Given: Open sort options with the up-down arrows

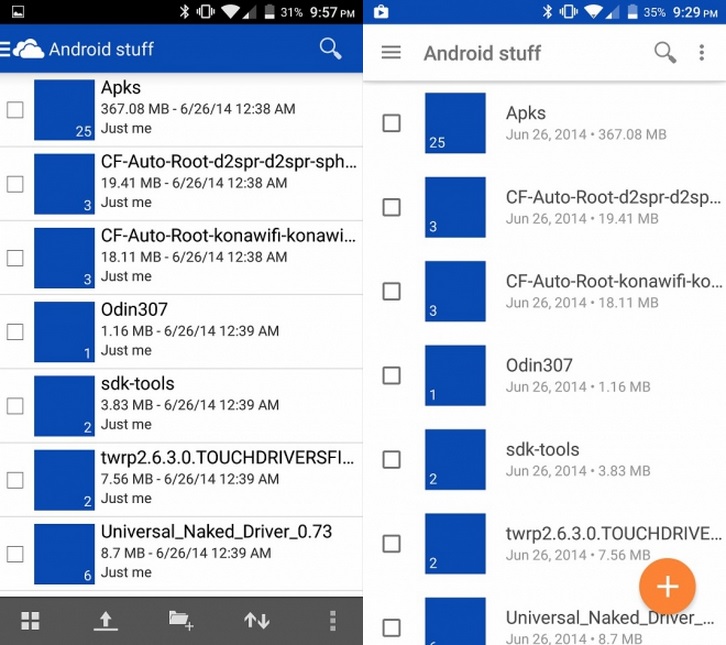Looking at the screenshot, I should tap(257, 621).
